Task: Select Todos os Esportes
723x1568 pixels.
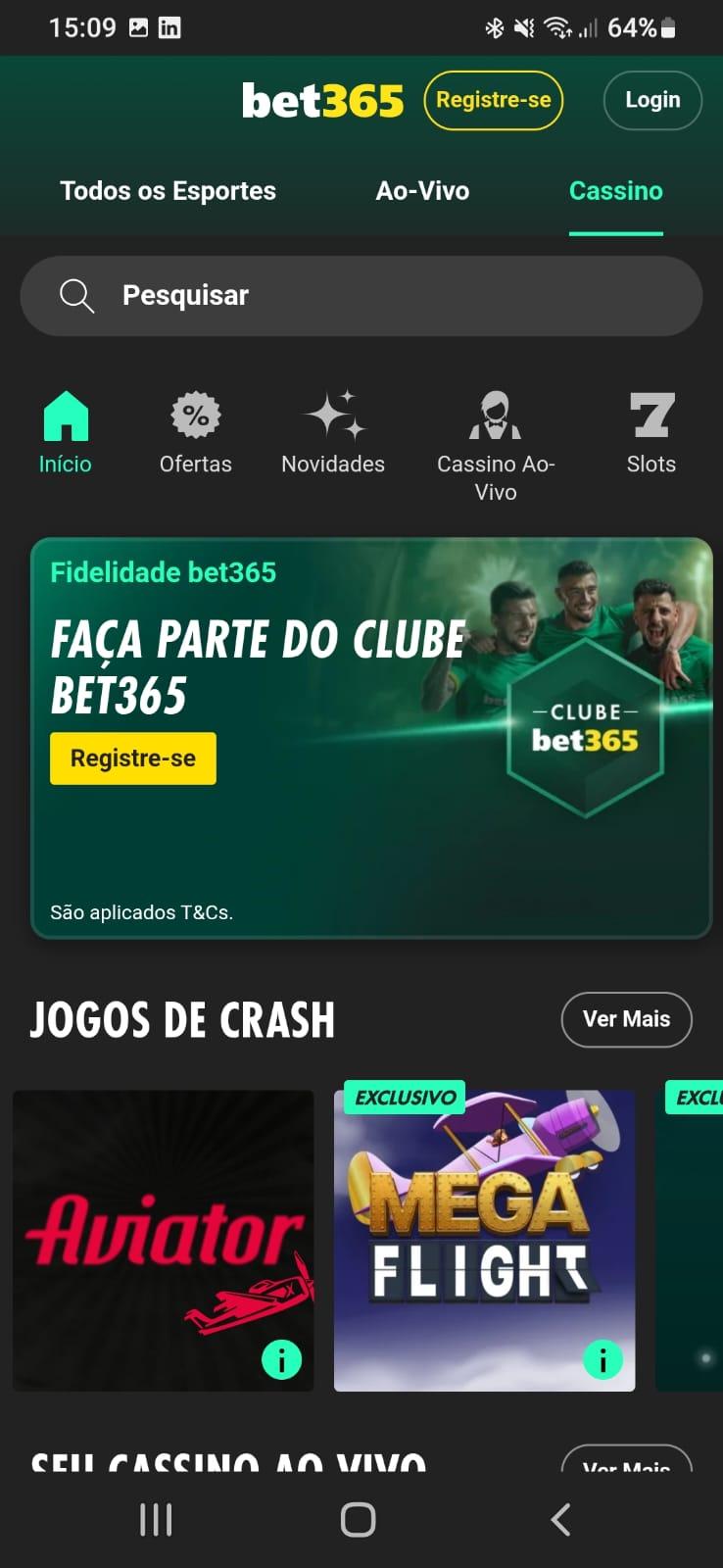Action: [168, 191]
